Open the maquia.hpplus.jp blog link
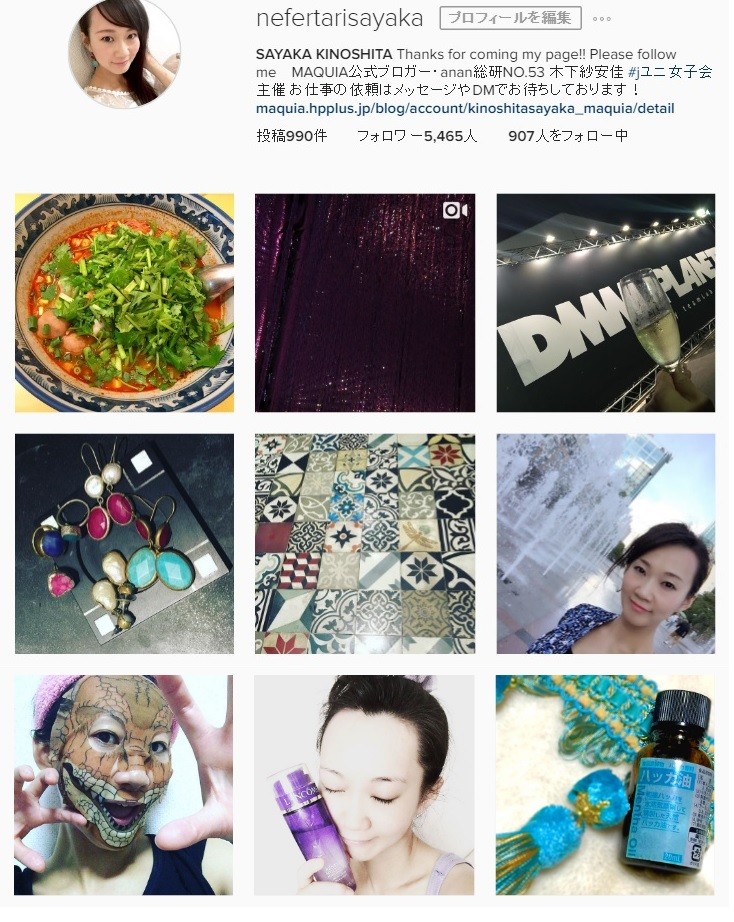734x922 pixels. click(x=465, y=108)
